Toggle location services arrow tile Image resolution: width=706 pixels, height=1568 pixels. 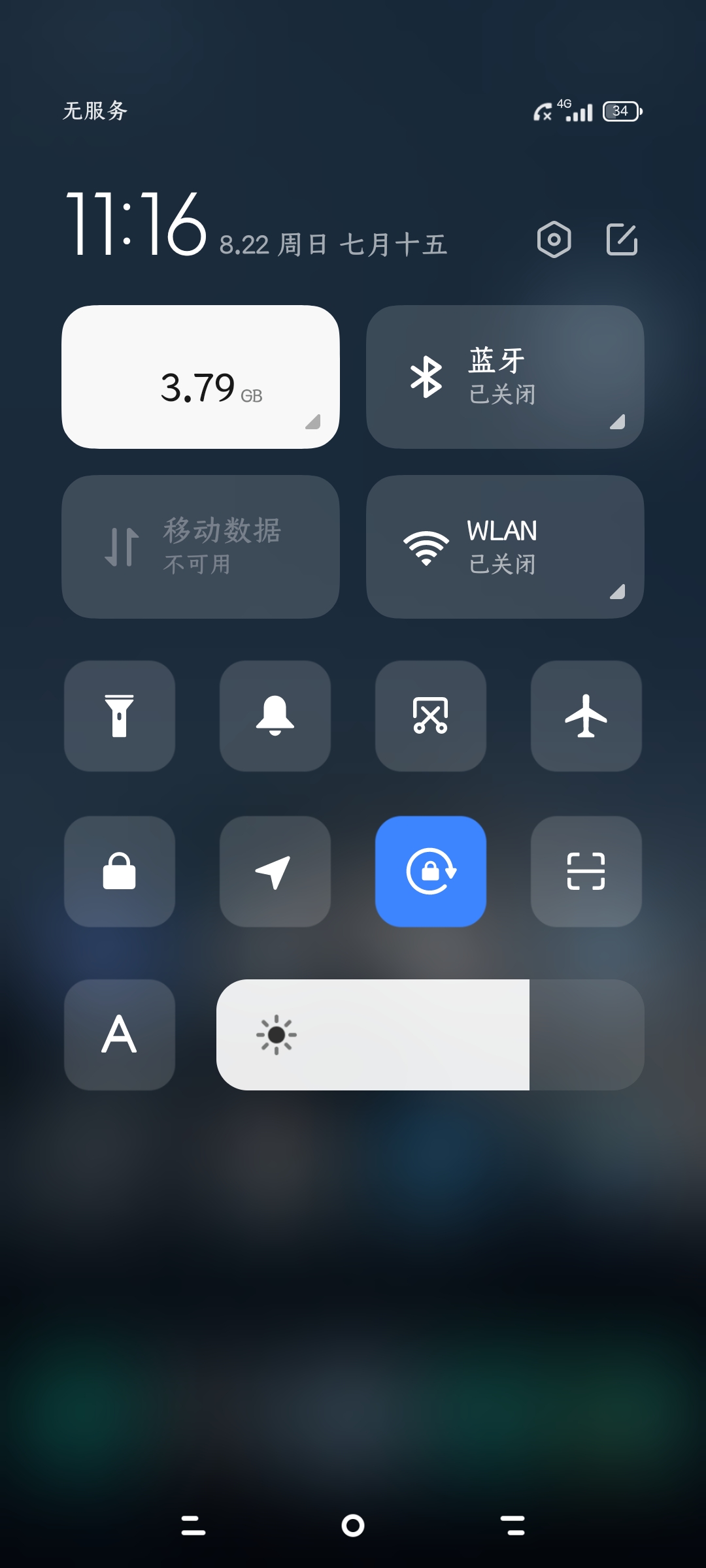coord(275,872)
